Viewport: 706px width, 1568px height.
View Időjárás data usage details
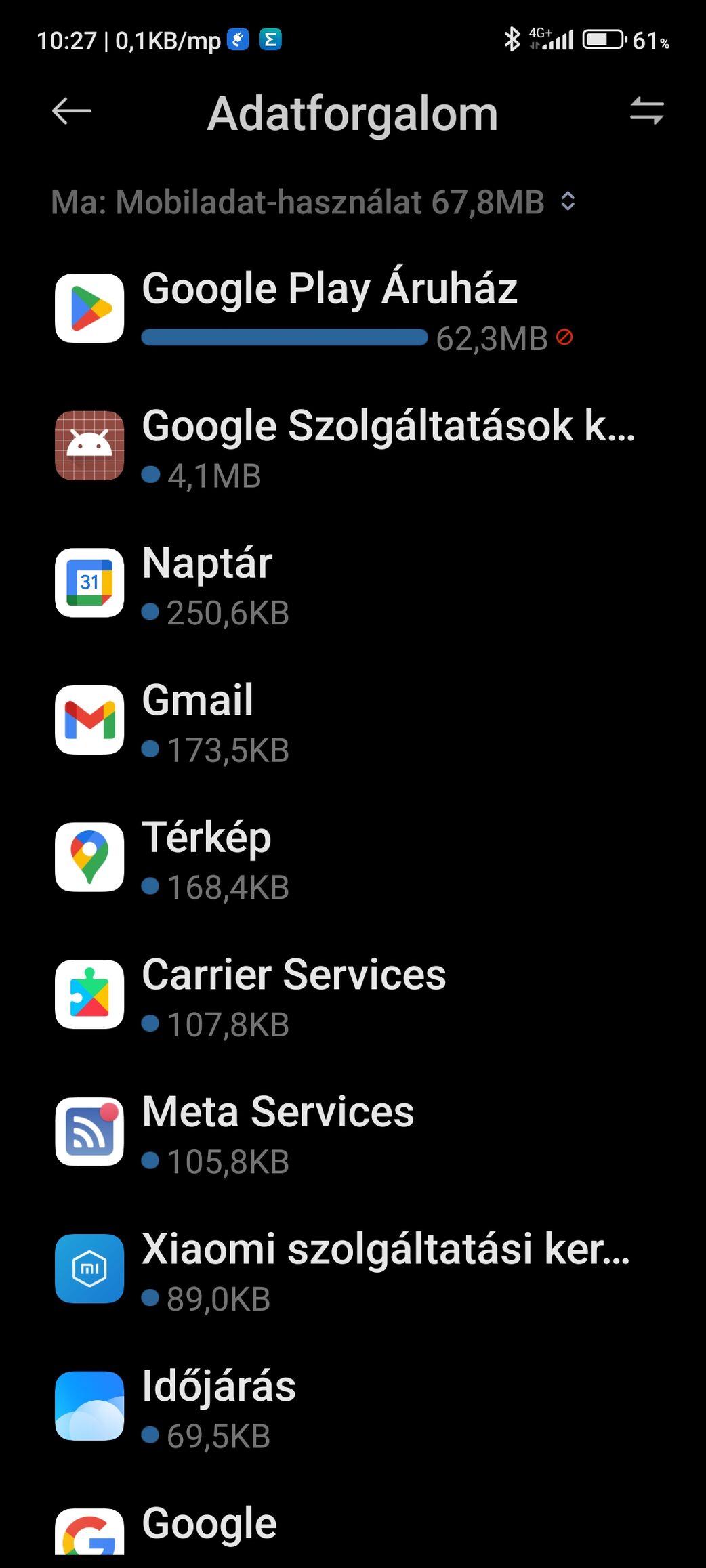(353, 1406)
